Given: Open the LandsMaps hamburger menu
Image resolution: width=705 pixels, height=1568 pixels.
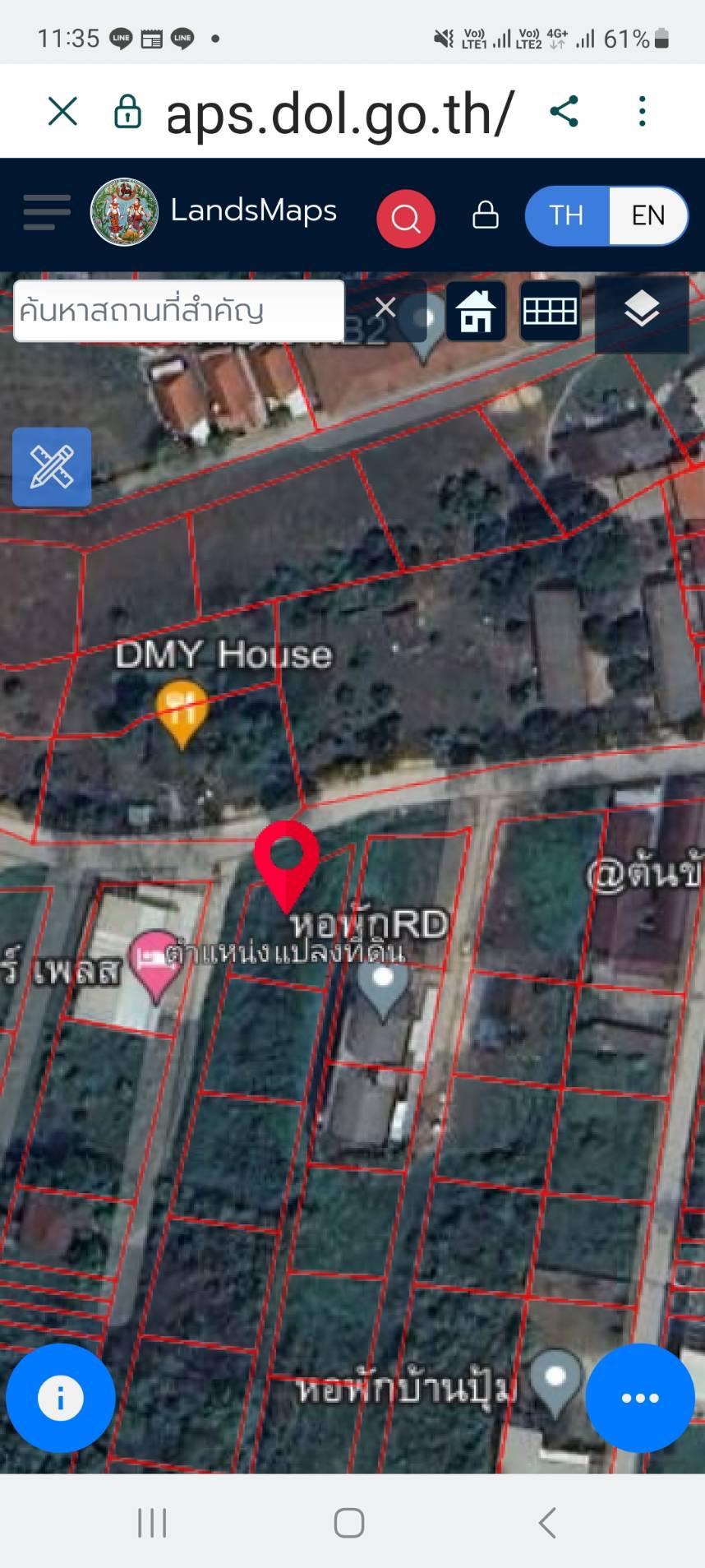Looking at the screenshot, I should pyautogui.click(x=47, y=213).
